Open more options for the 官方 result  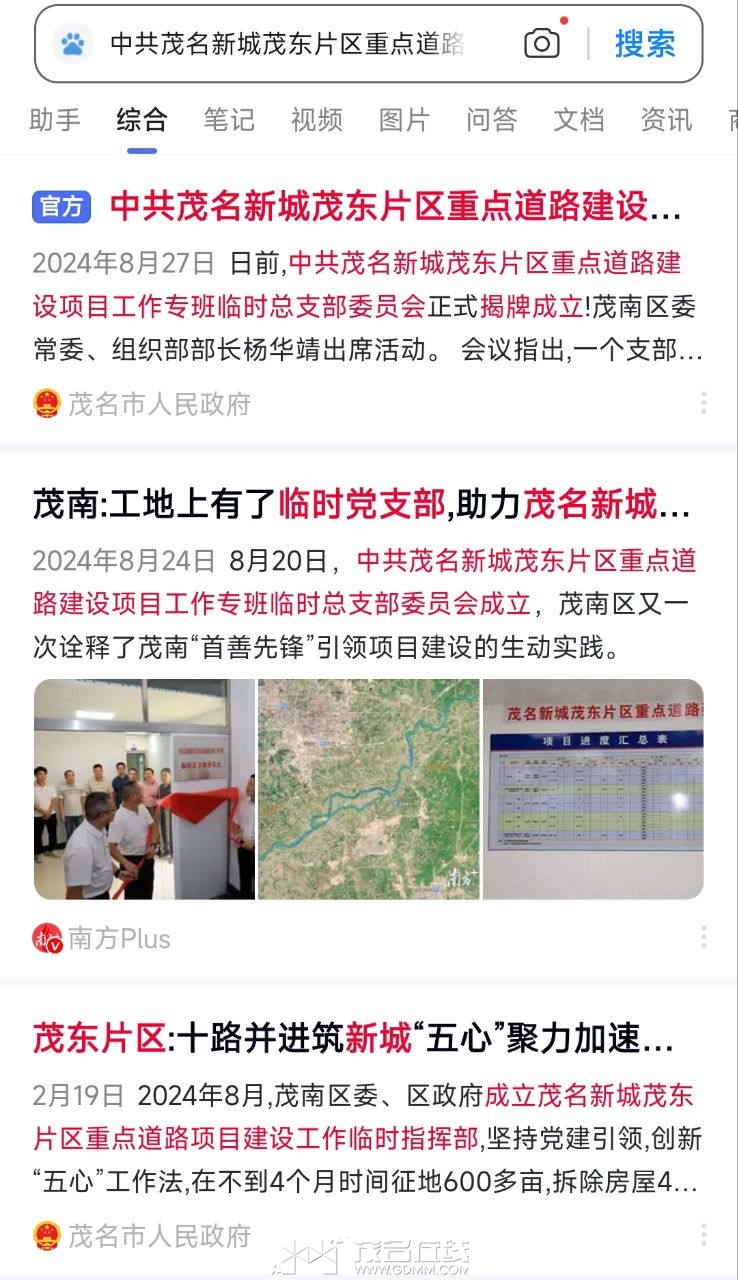[703, 403]
